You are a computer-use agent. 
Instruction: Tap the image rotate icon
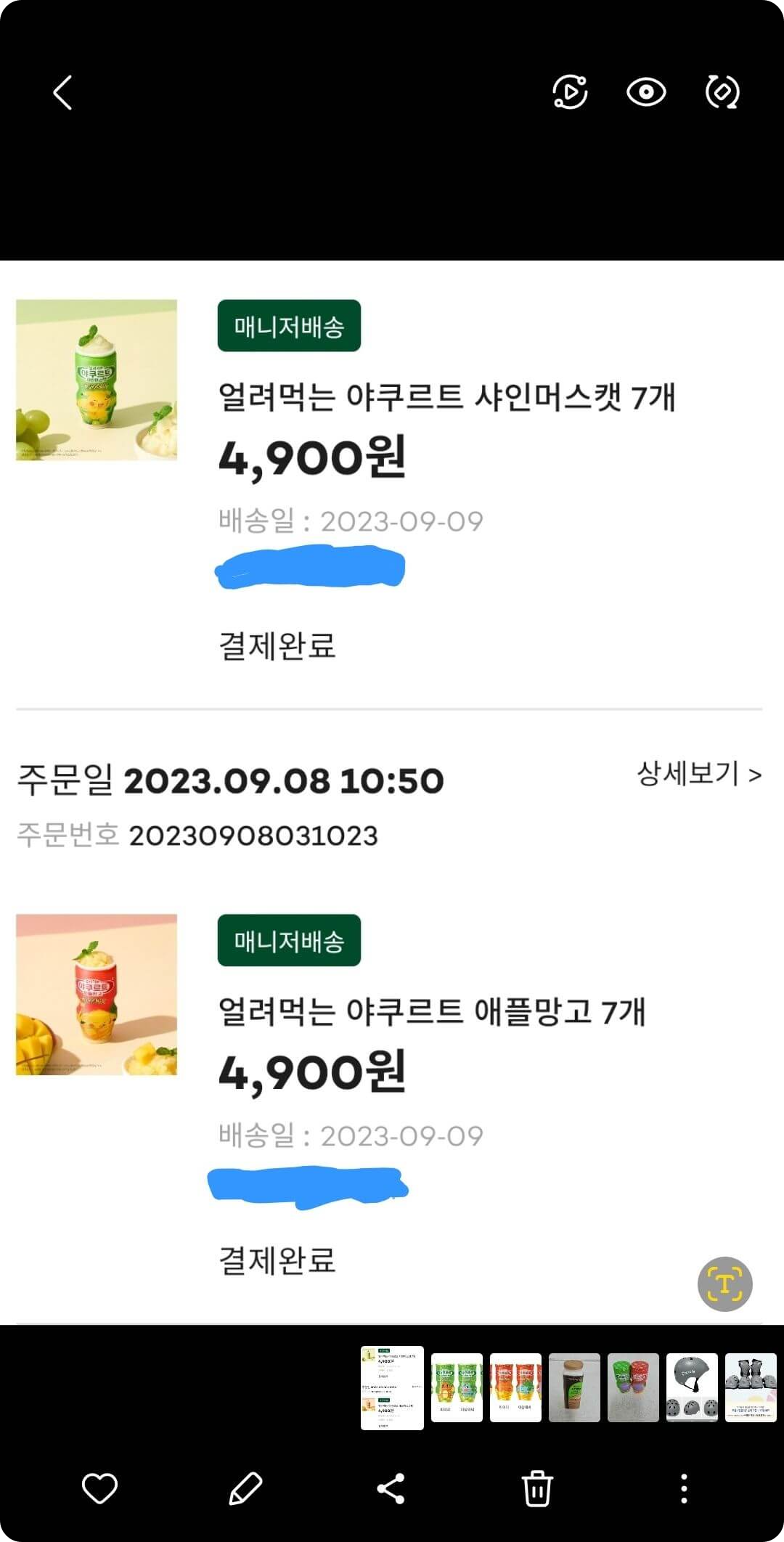coord(721,93)
